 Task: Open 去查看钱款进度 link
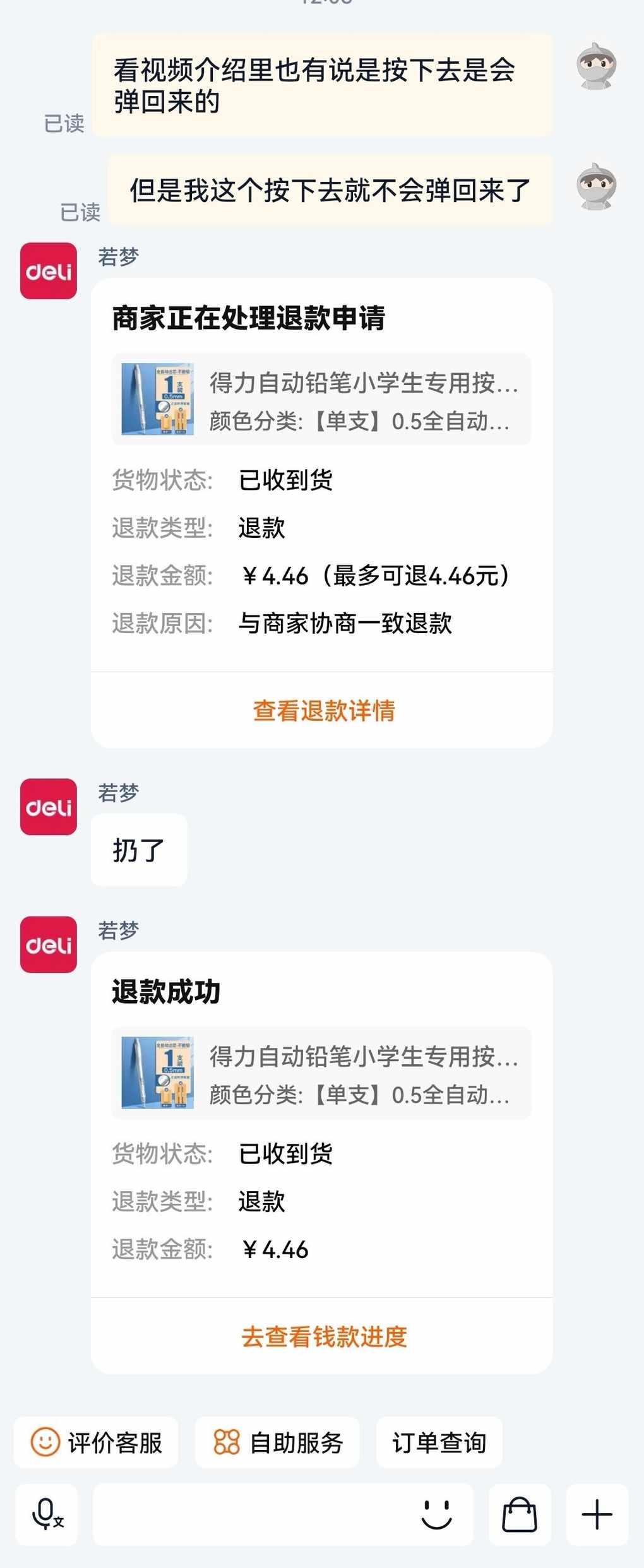(323, 1336)
